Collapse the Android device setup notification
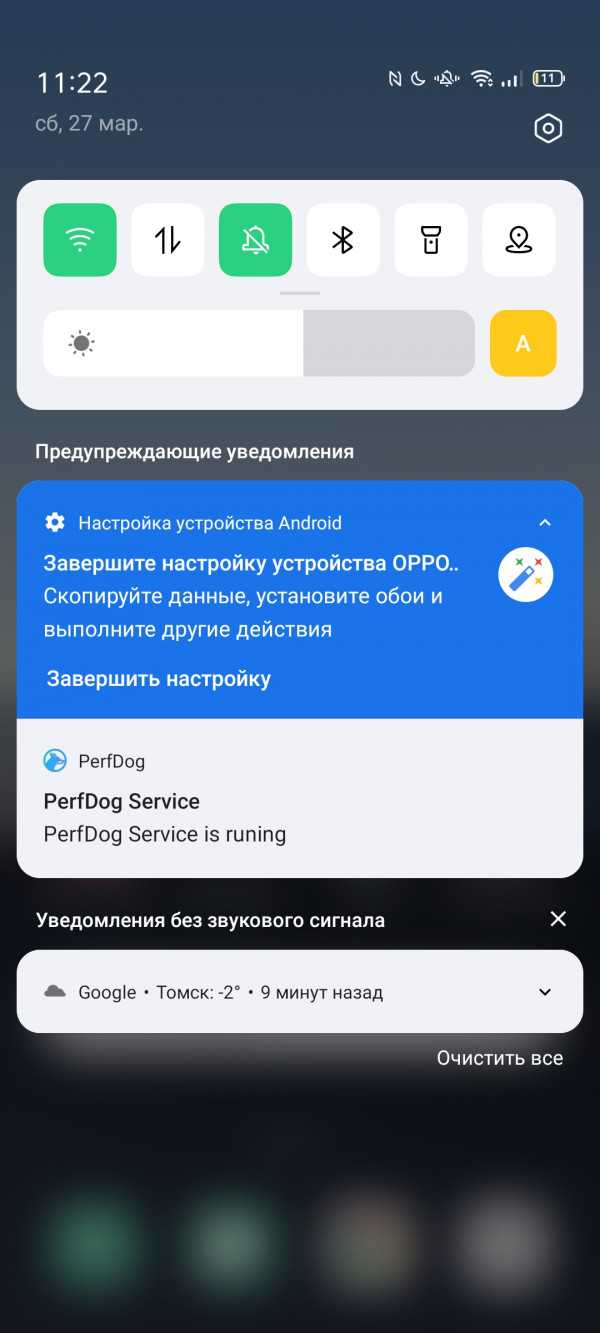The width and height of the screenshot is (600, 1333). click(545, 522)
